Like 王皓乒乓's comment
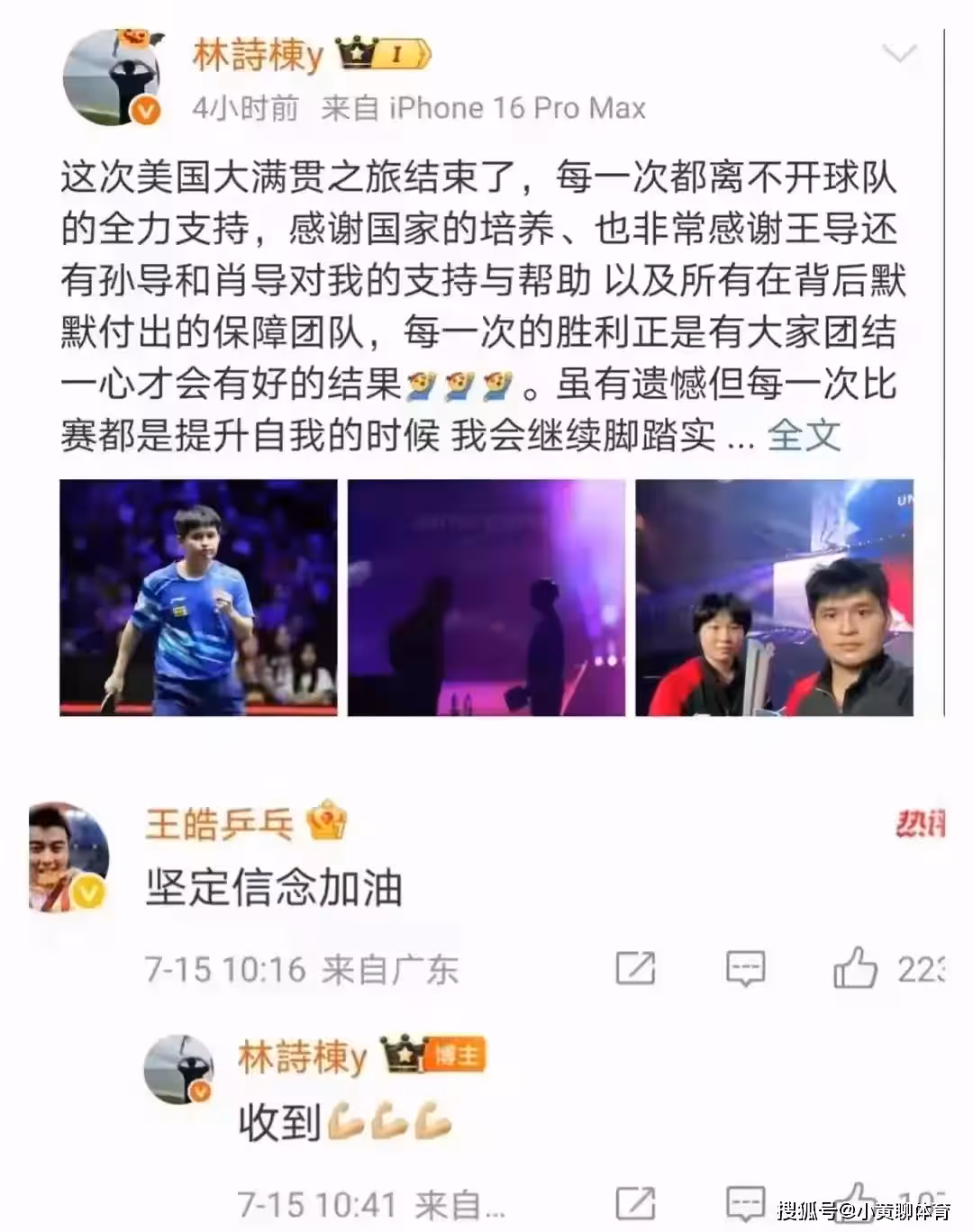This screenshot has height=1232, width=973. (855, 969)
